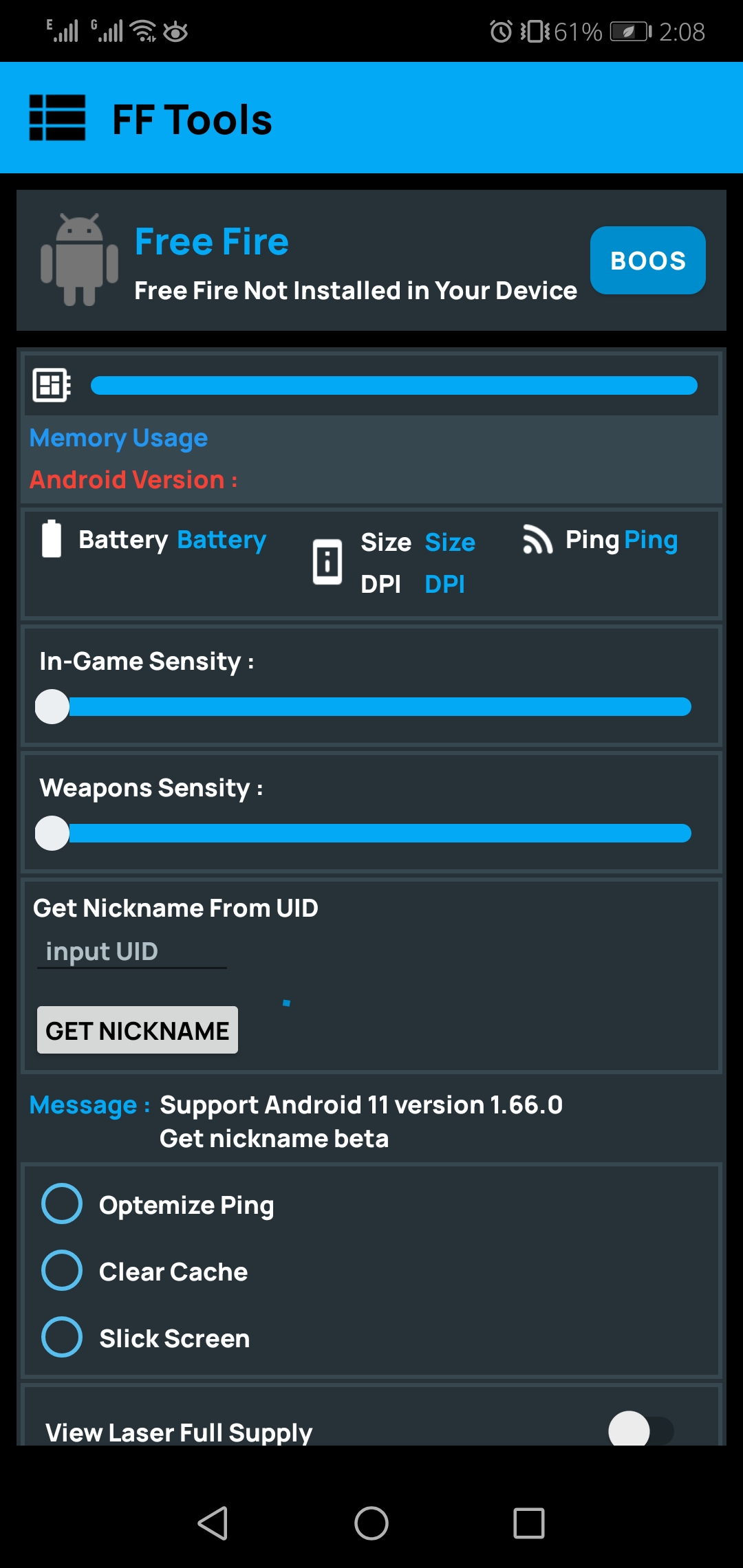Image resolution: width=743 pixels, height=1568 pixels.
Task: Focus the input UID field
Action: point(131,952)
